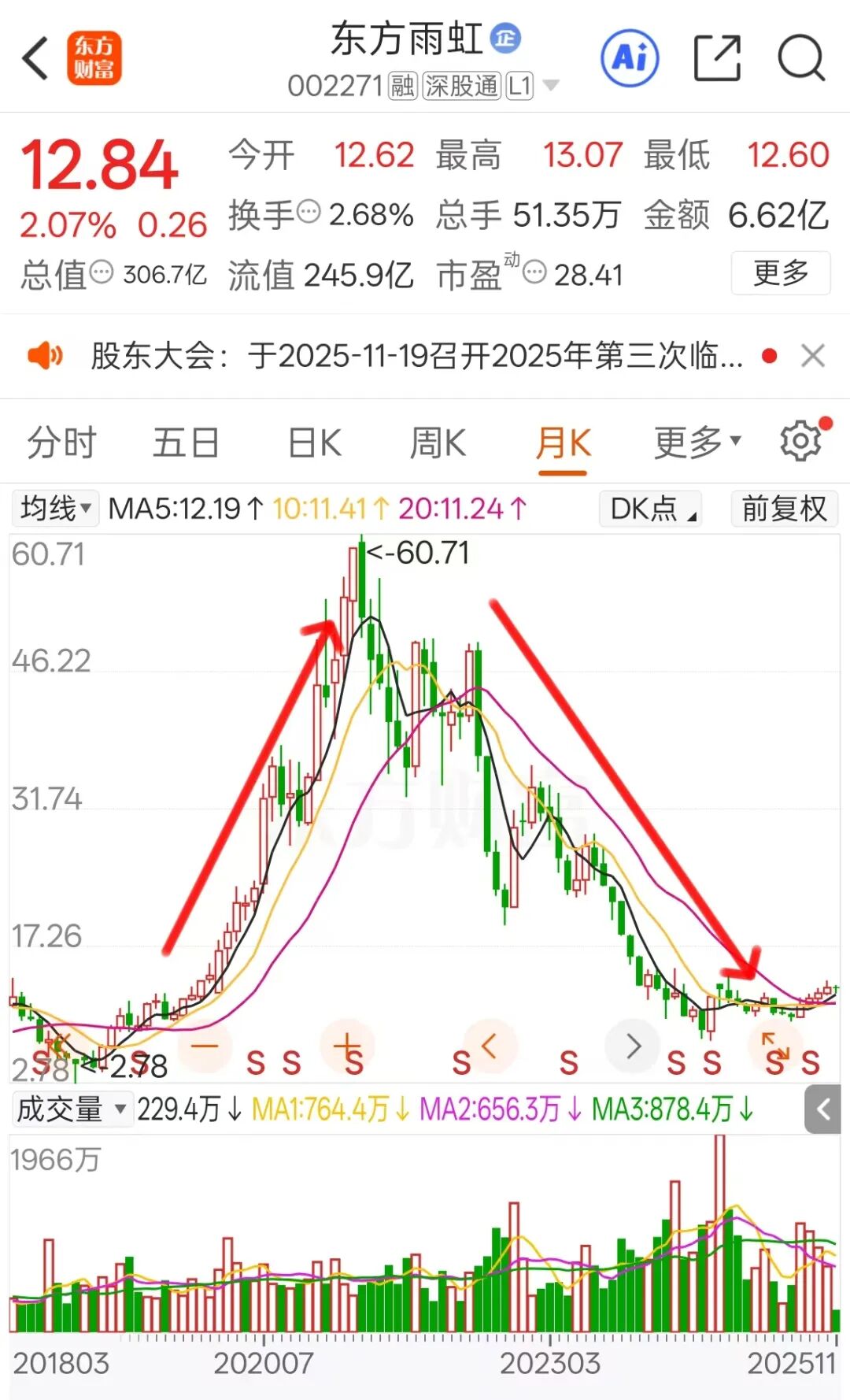850x1400 pixels.
Task: Switch to the 五日 tab
Action: [x=186, y=443]
